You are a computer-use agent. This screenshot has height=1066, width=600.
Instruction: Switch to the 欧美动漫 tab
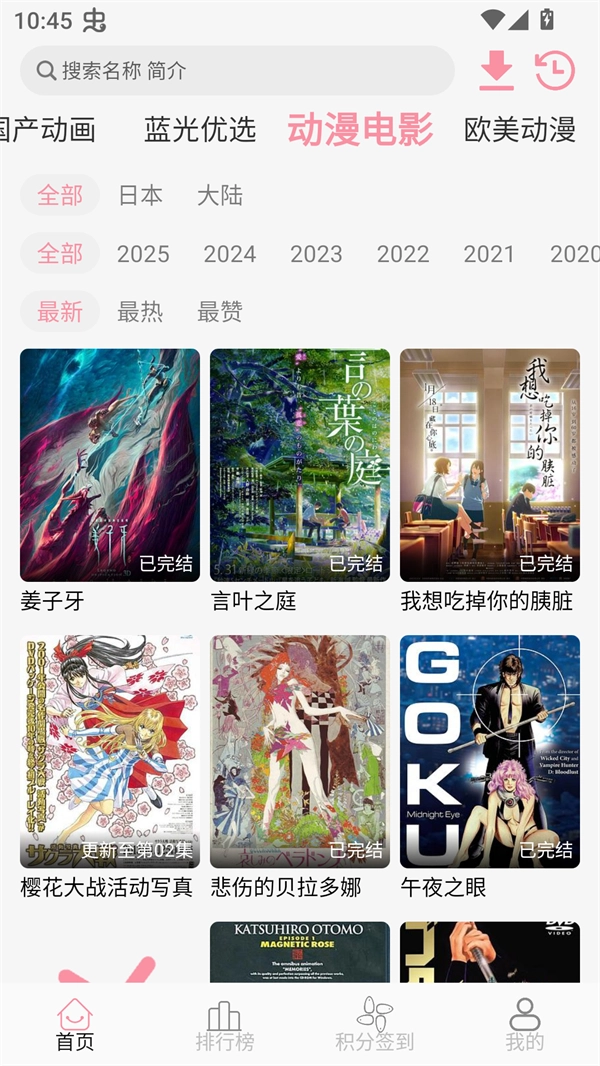click(520, 129)
